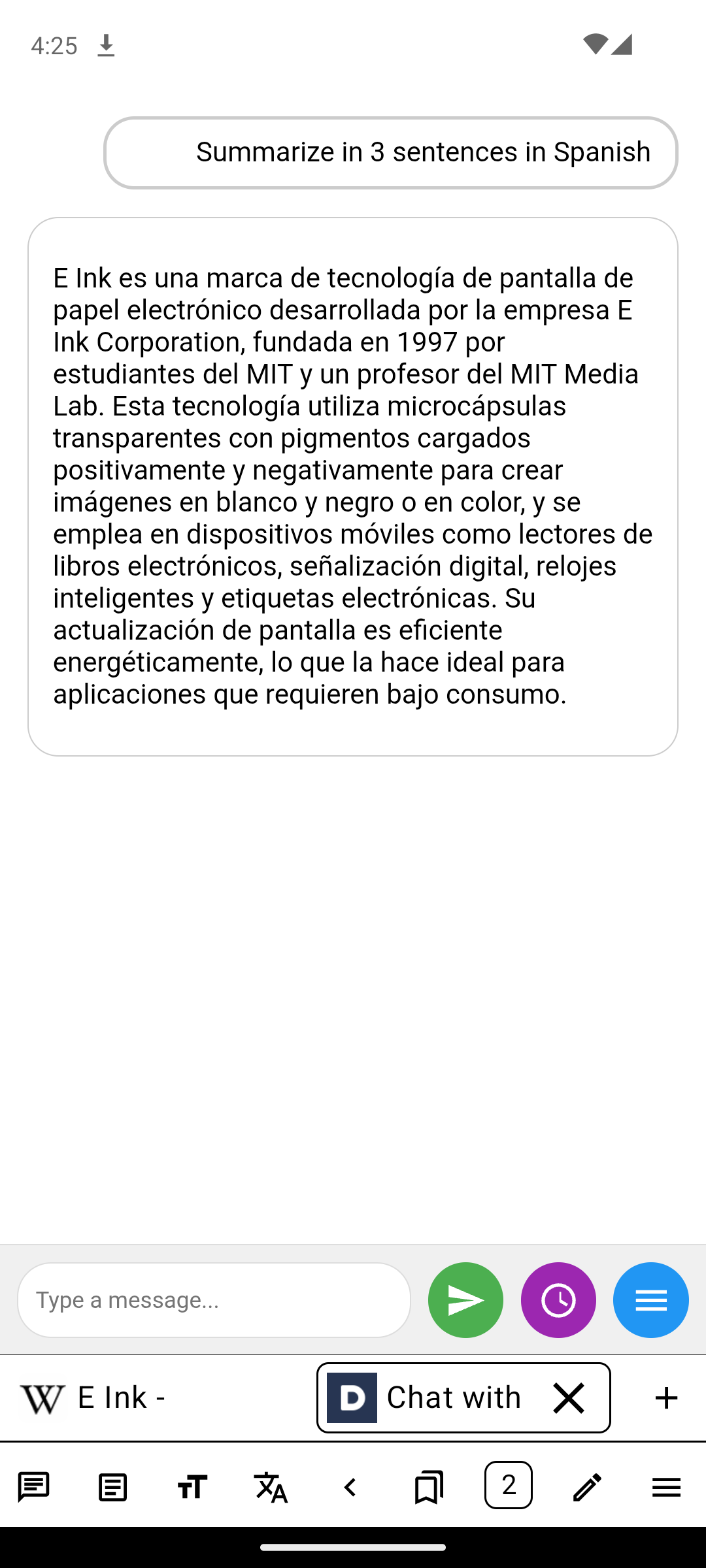706x1568 pixels.
Task: Focus the Type a message field
Action: [214, 1300]
